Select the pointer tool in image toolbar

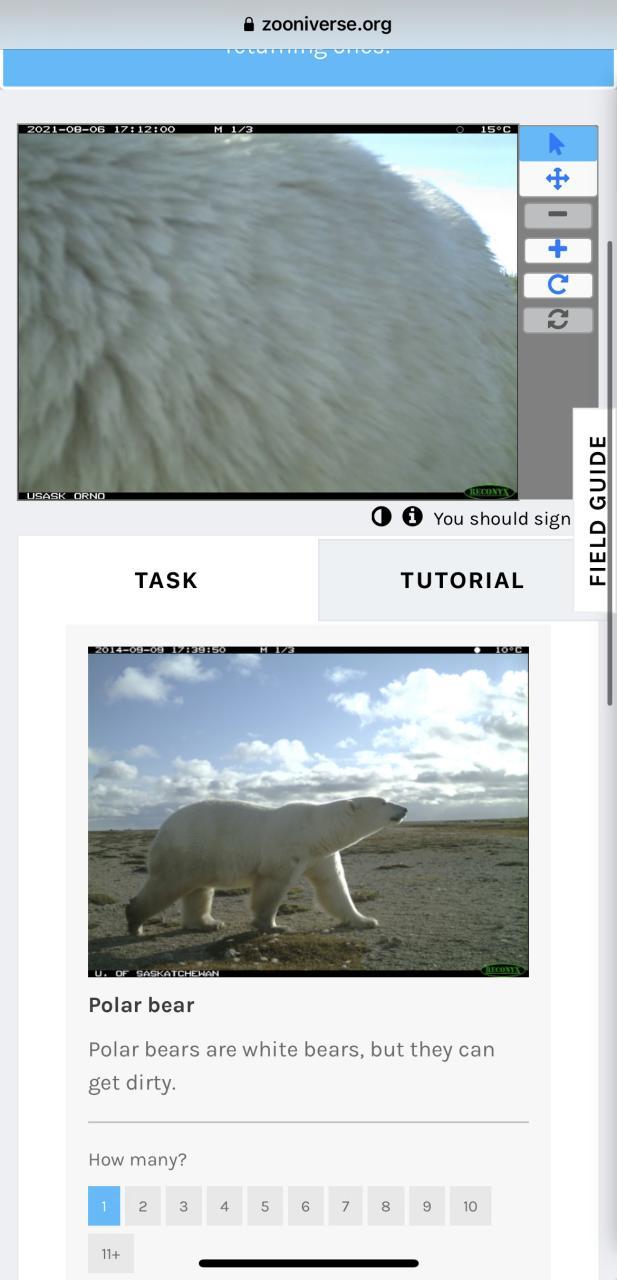(557, 144)
